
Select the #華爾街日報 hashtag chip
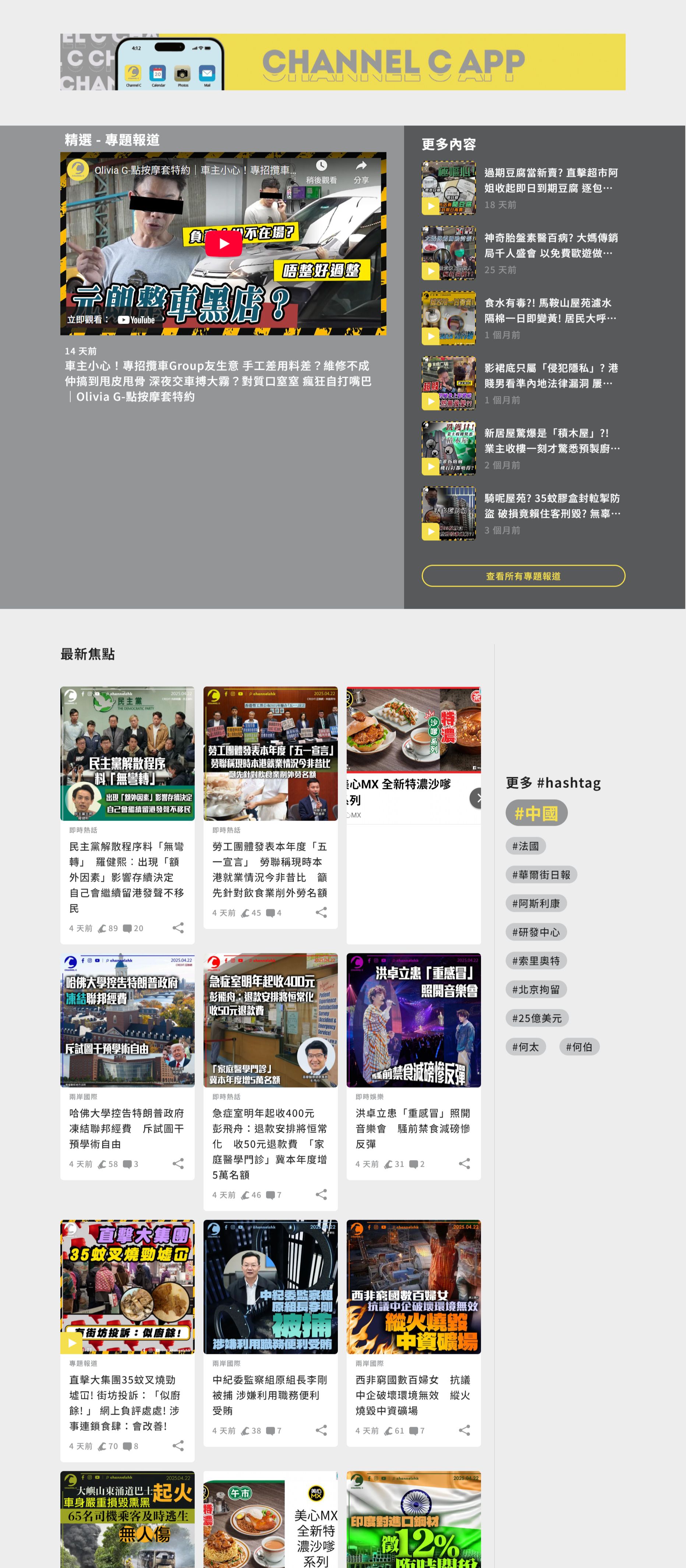541,875
